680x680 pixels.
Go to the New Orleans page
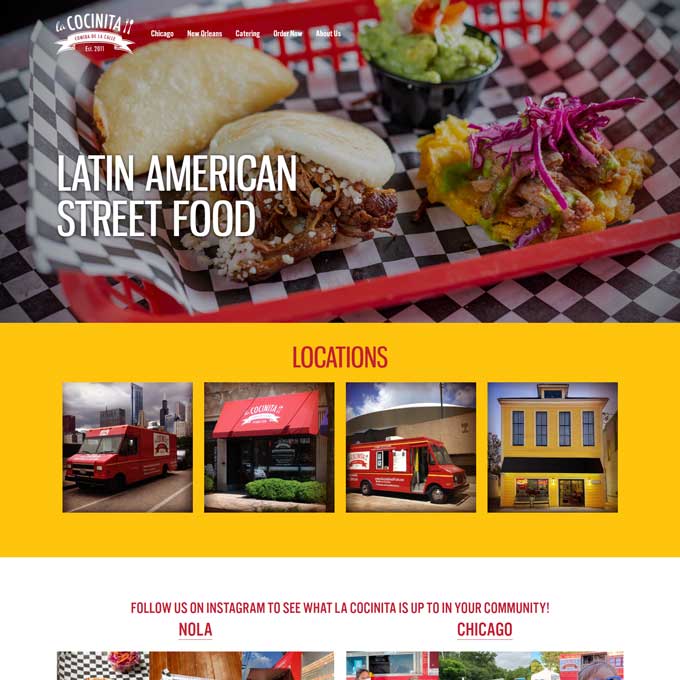[204, 34]
